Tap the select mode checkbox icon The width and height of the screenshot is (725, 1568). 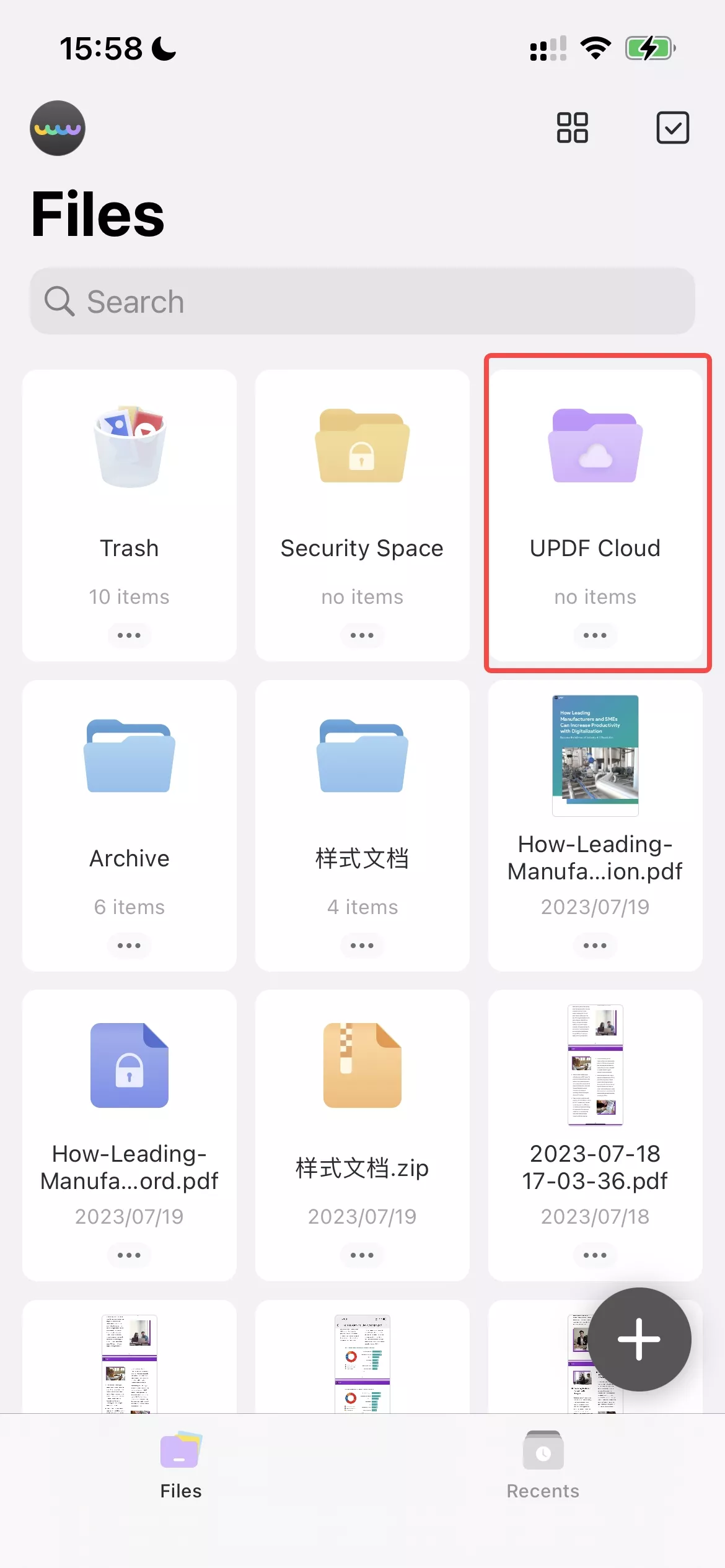click(x=673, y=128)
